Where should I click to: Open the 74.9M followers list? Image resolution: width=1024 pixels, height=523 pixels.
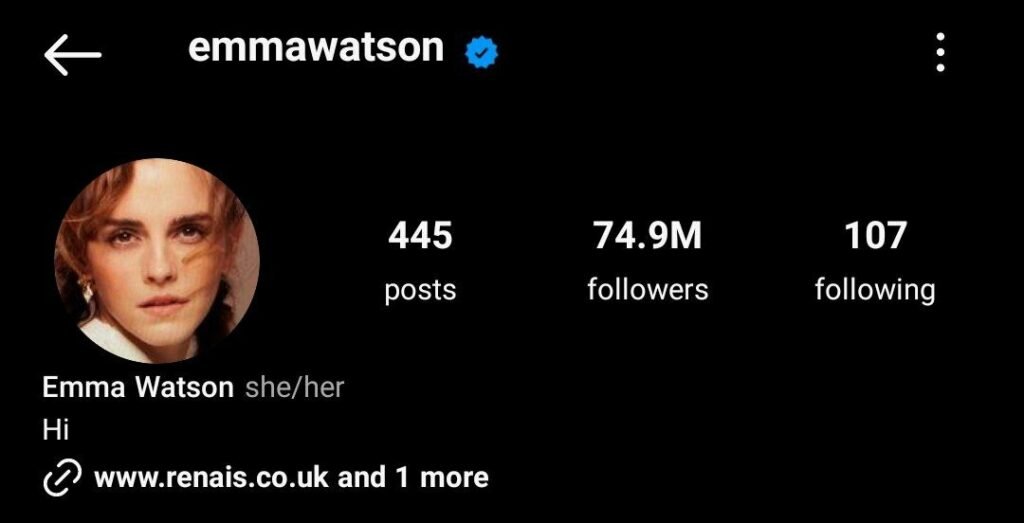click(647, 261)
